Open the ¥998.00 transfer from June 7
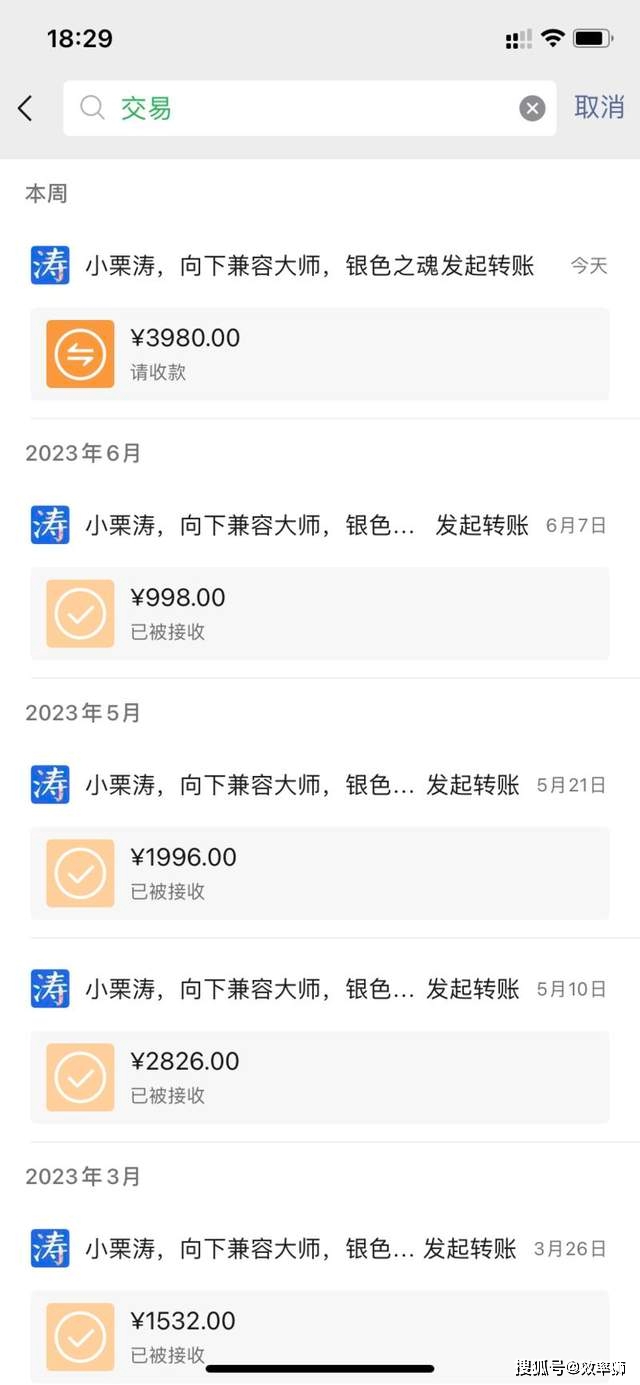640x1385 pixels. (x=319, y=613)
